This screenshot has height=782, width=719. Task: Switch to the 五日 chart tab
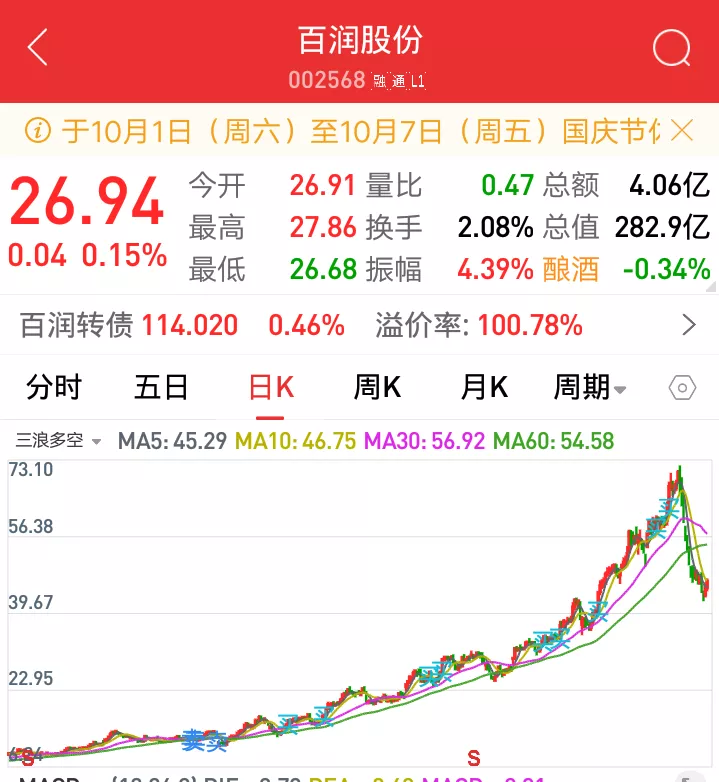(161, 388)
